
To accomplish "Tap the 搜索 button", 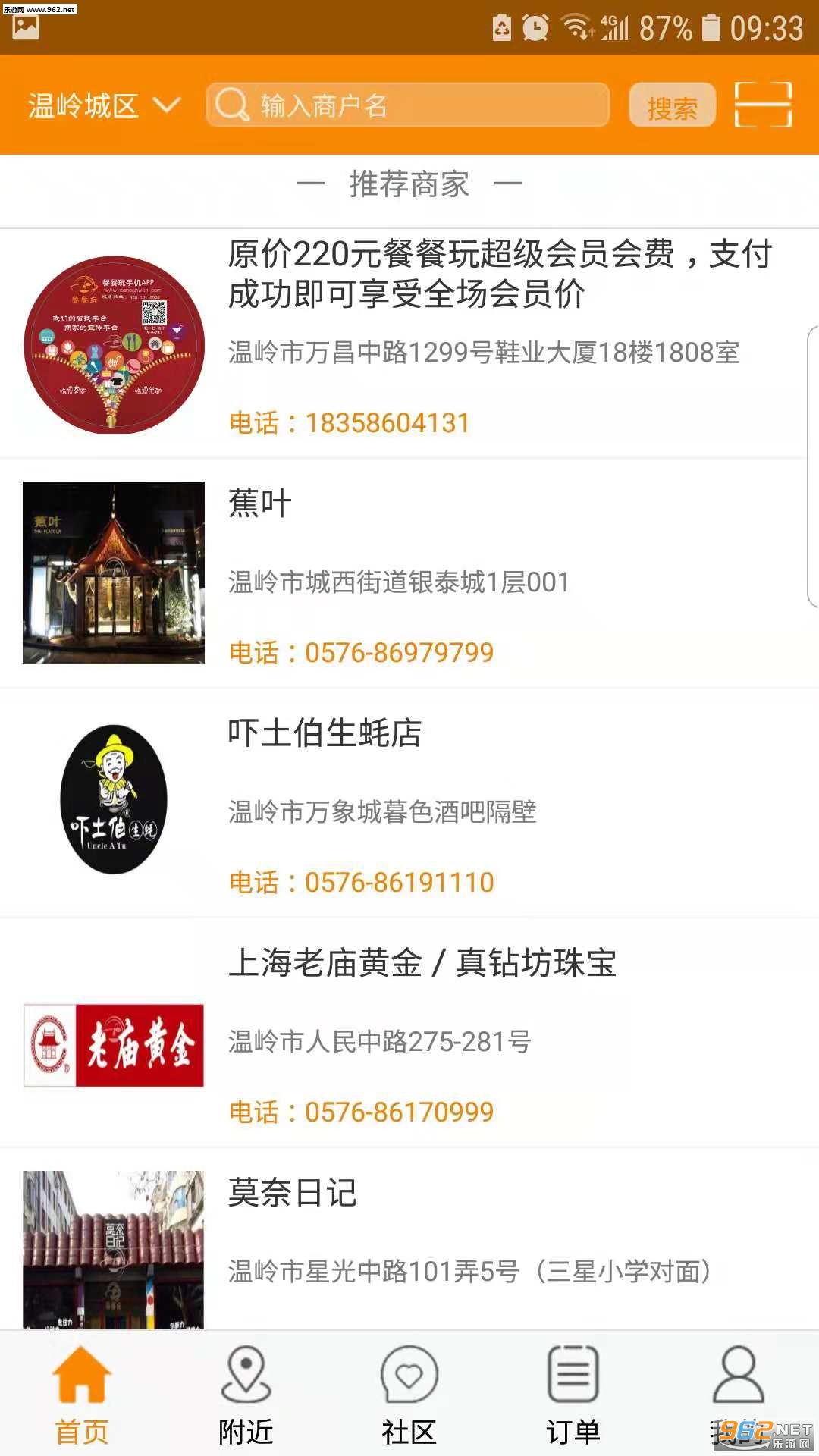I will click(672, 106).
